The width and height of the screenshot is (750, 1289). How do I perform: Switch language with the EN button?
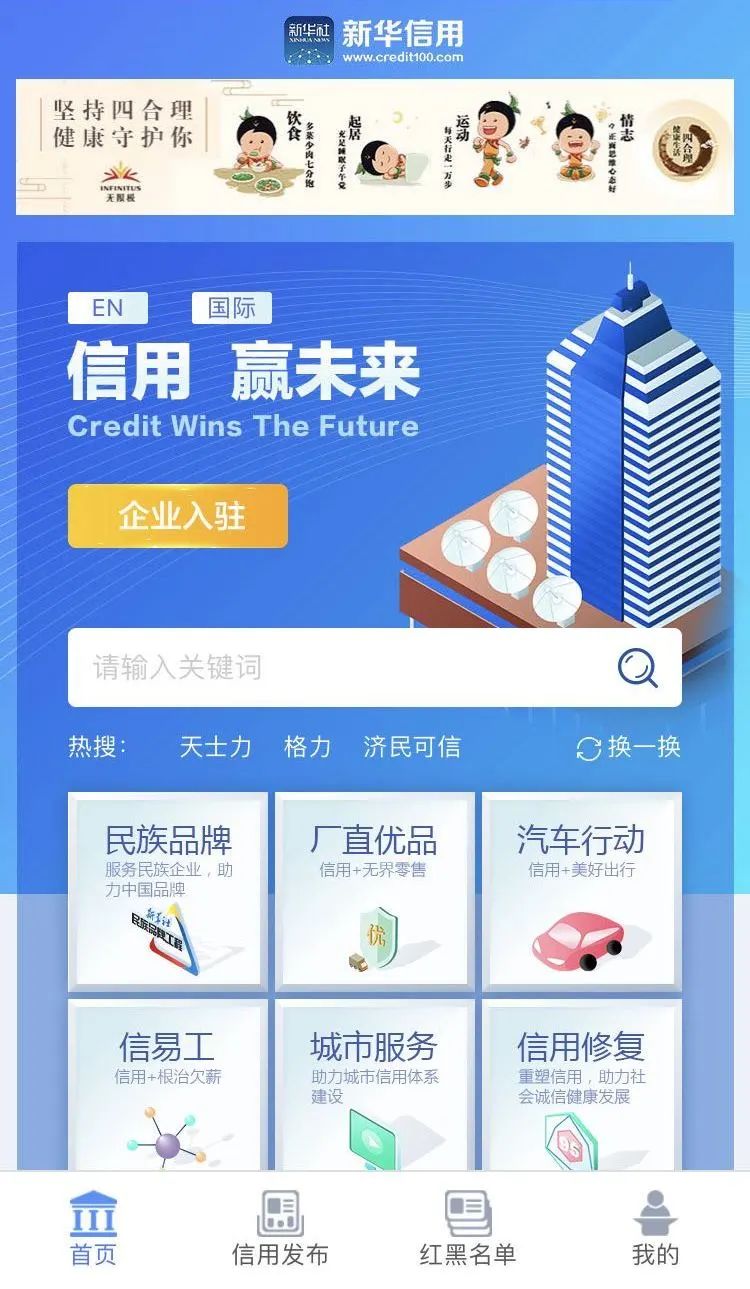tap(107, 308)
